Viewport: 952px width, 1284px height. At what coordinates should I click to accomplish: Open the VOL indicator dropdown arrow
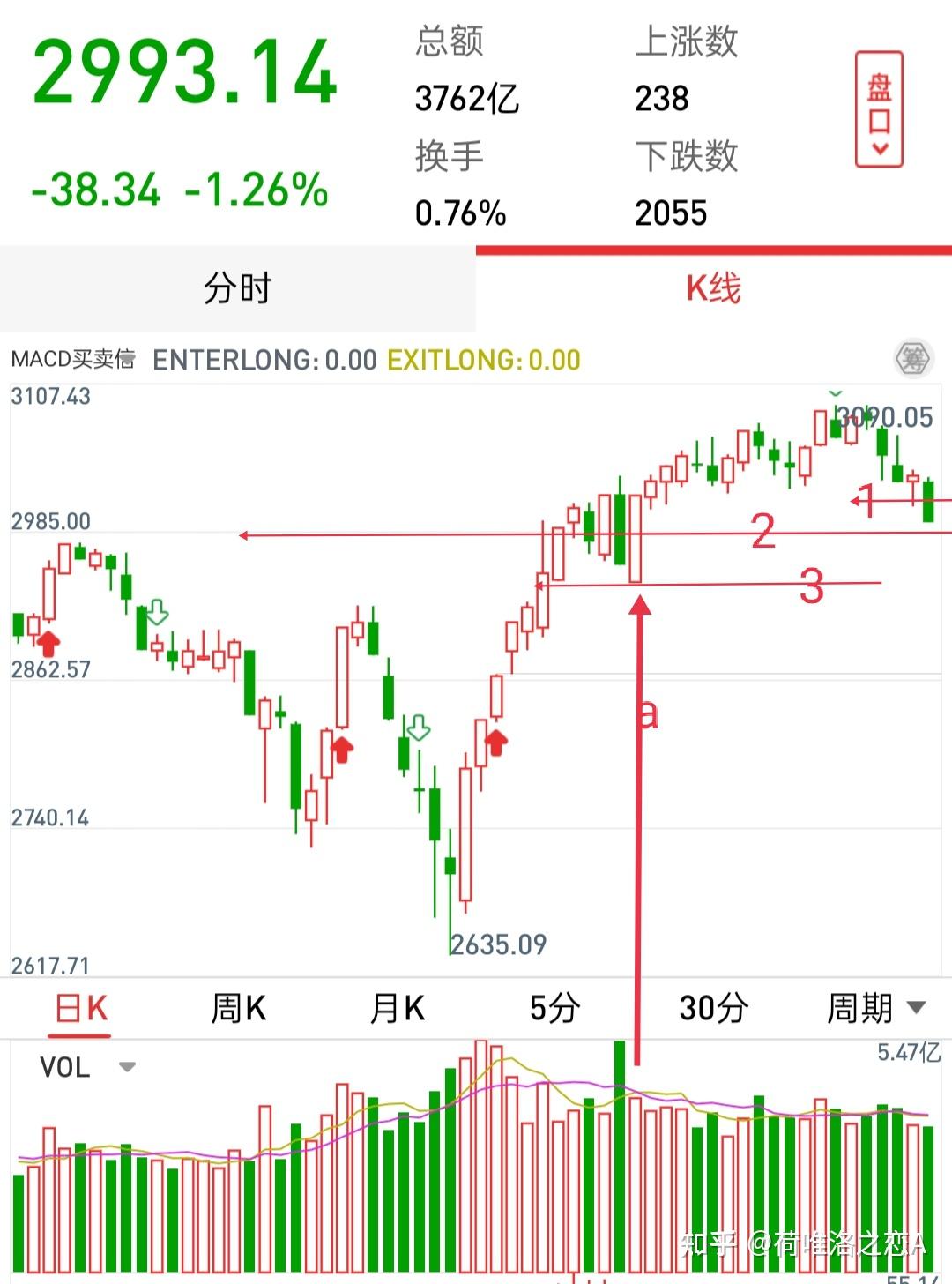126,1066
